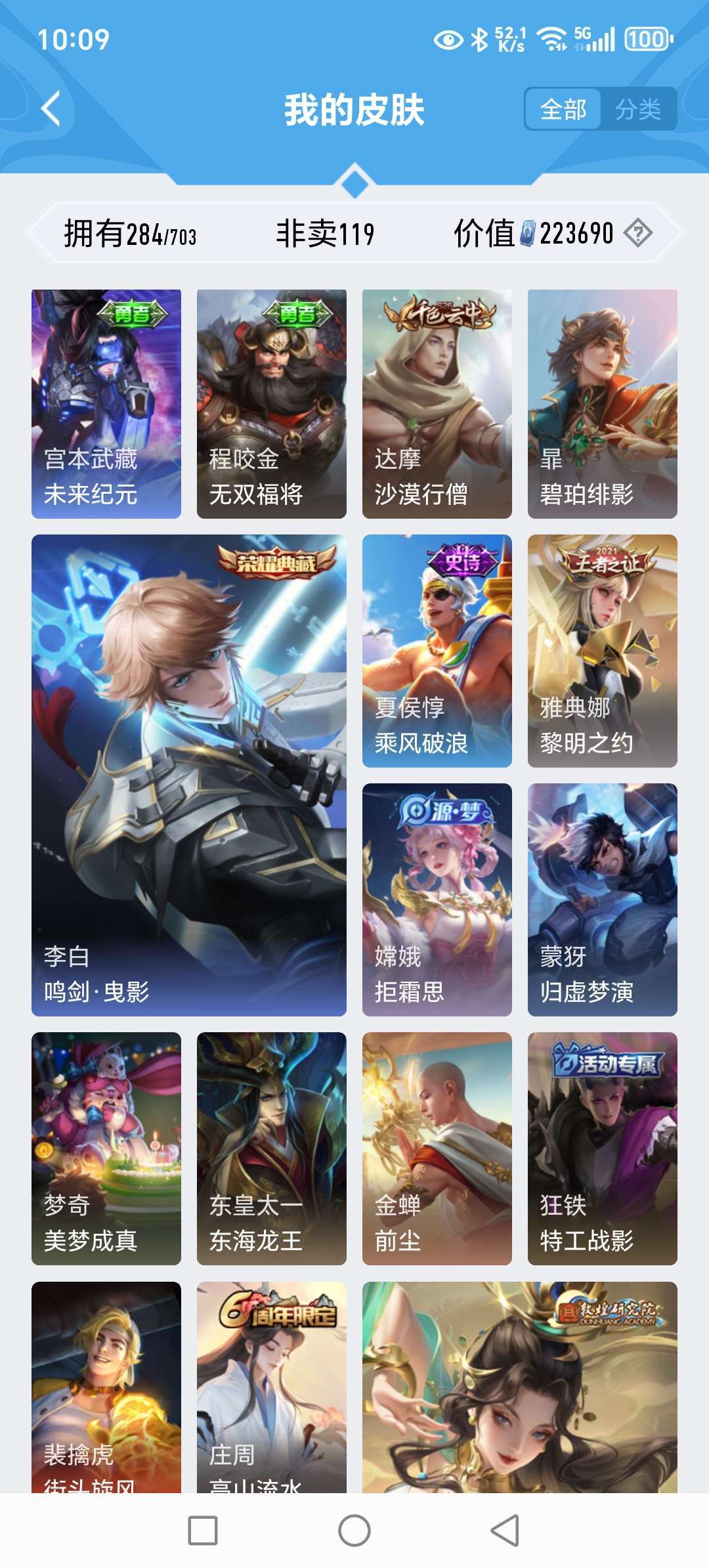Viewport: 709px width, 1568px height.
Task: Tap the system home button
Action: coord(354,1531)
